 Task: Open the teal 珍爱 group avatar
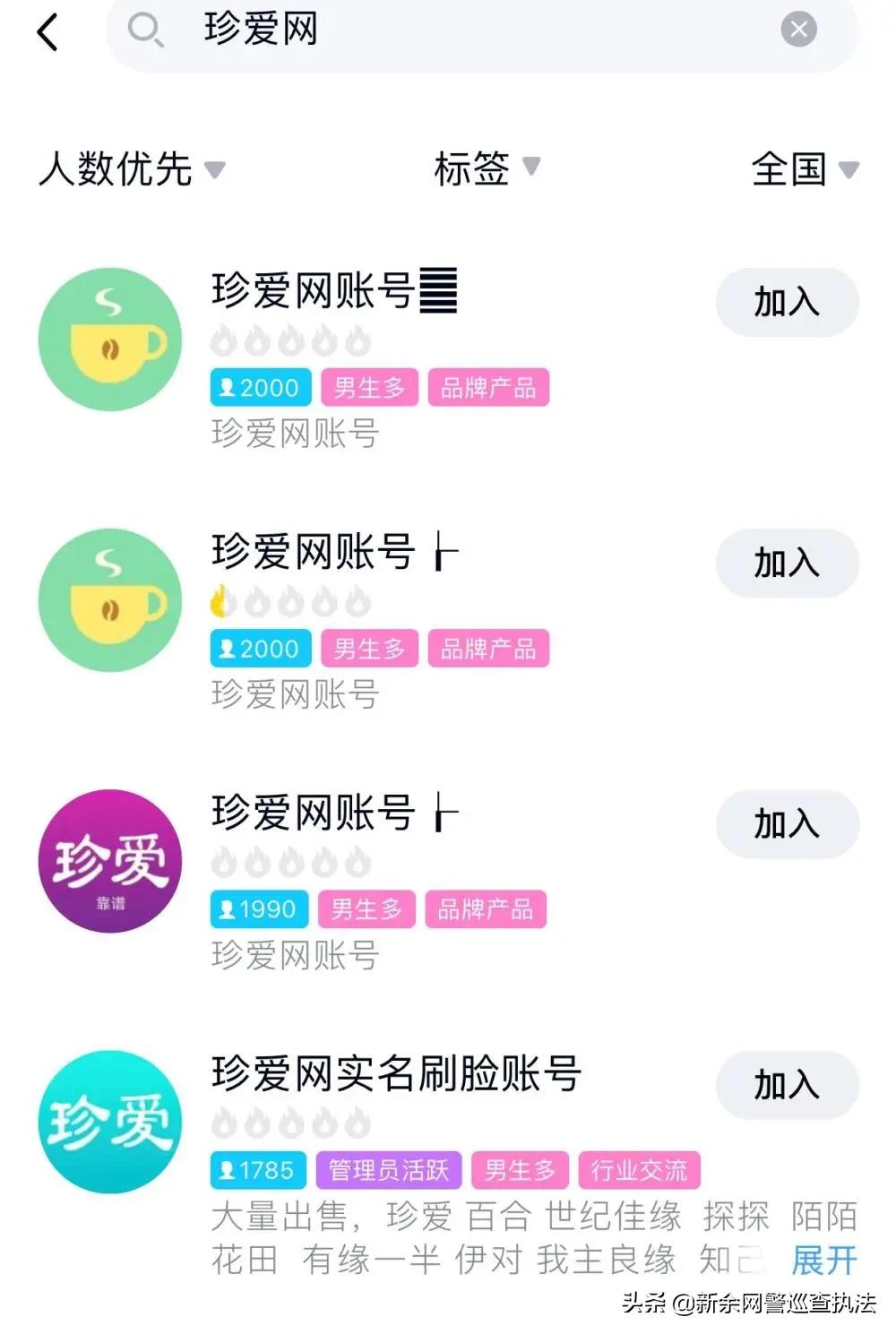click(108, 1121)
